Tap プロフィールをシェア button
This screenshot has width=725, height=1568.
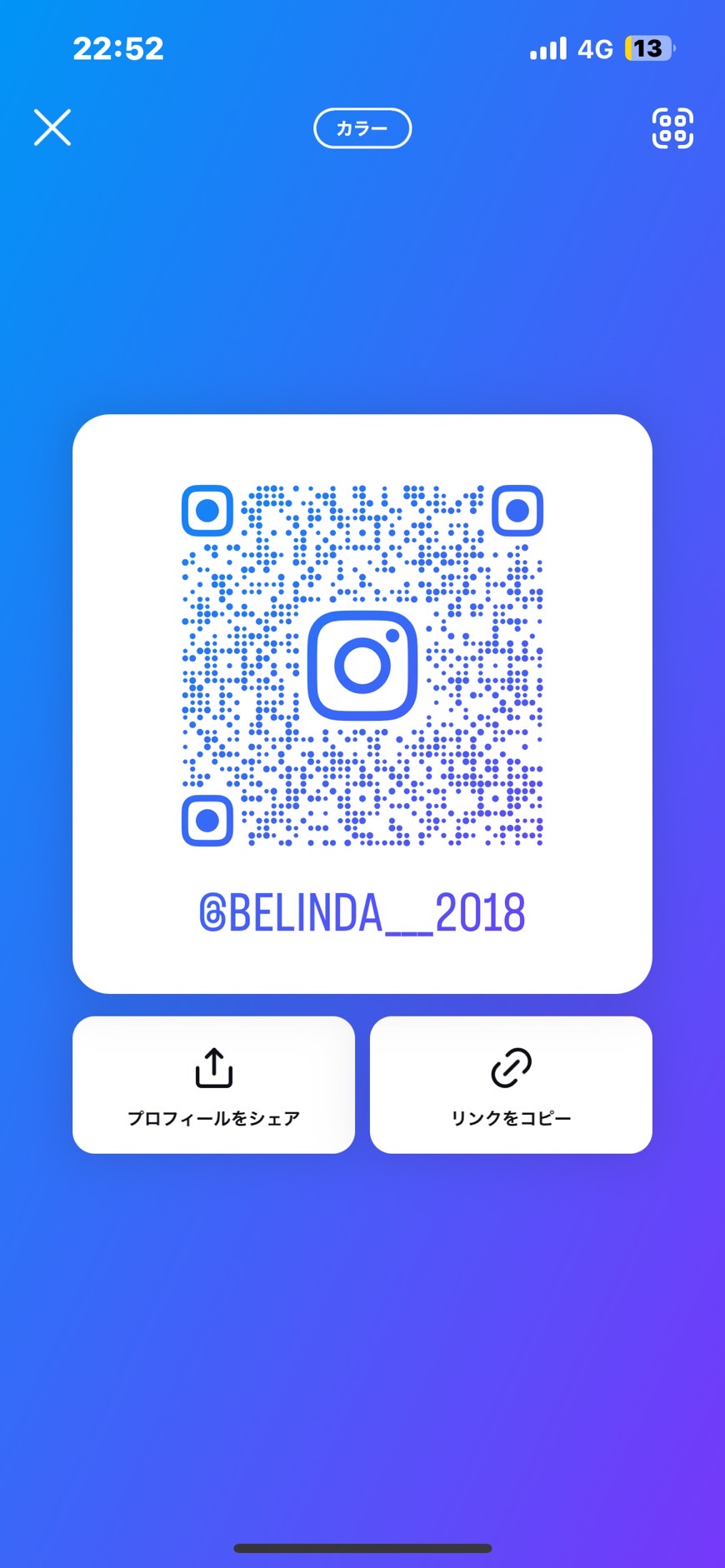(213, 1084)
